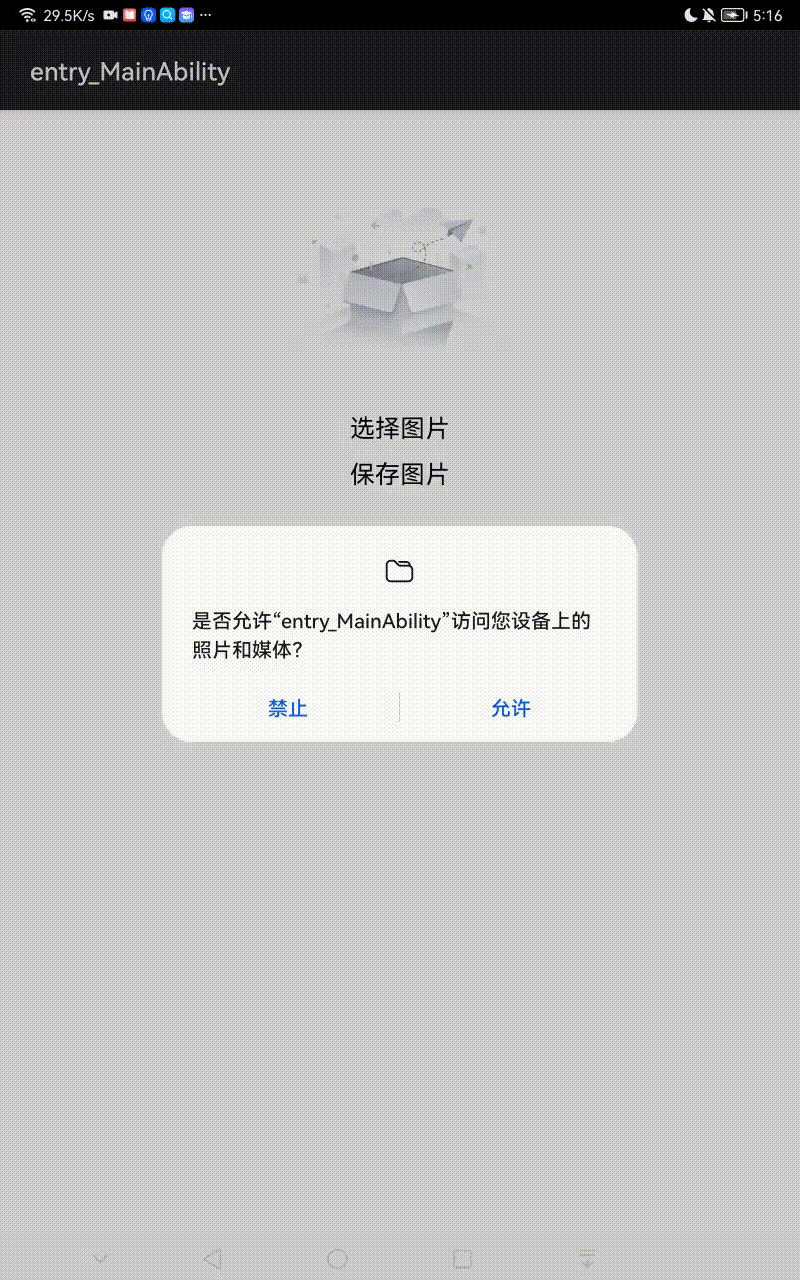The width and height of the screenshot is (800, 1280).
Task: Tap 选择图片 to pick an image
Action: point(399,429)
